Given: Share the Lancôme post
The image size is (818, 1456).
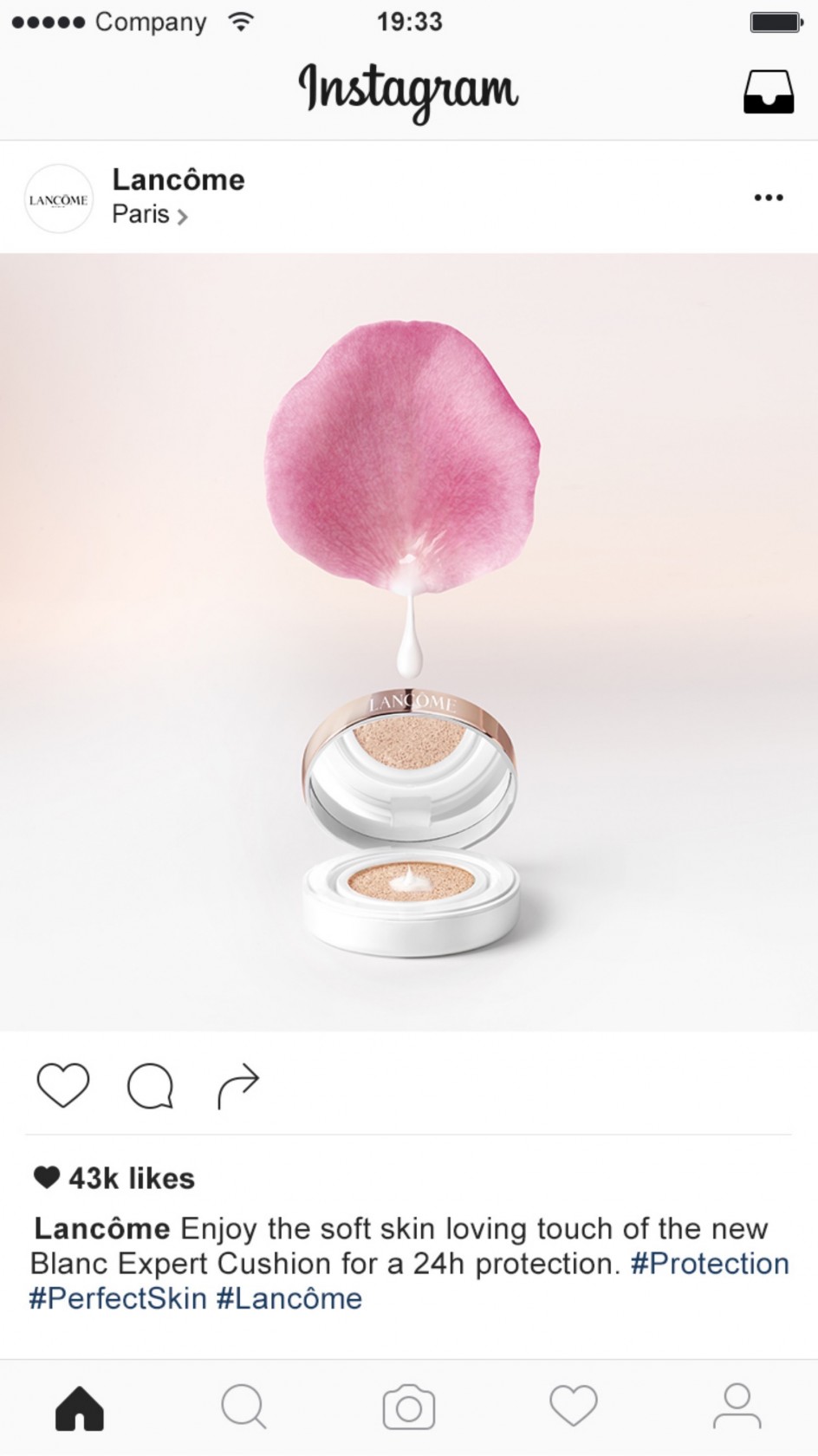Looking at the screenshot, I should click(238, 1085).
